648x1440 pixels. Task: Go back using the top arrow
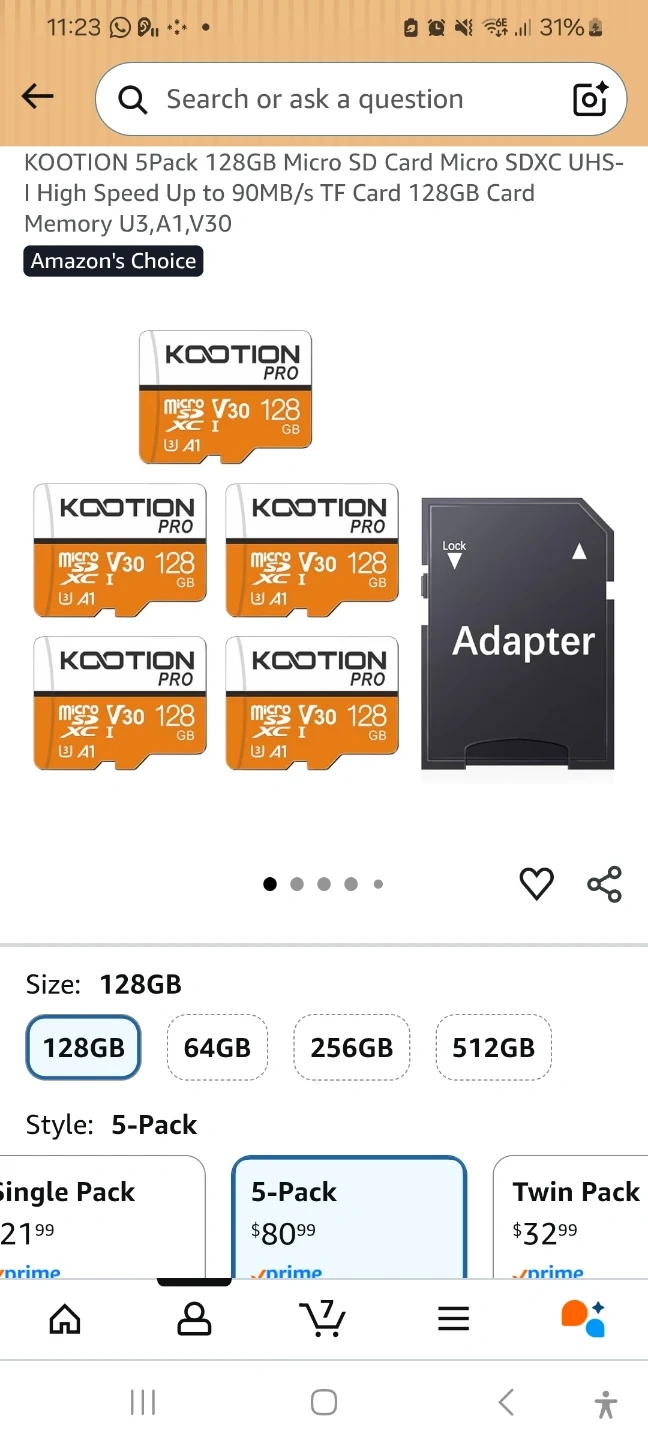coord(38,96)
